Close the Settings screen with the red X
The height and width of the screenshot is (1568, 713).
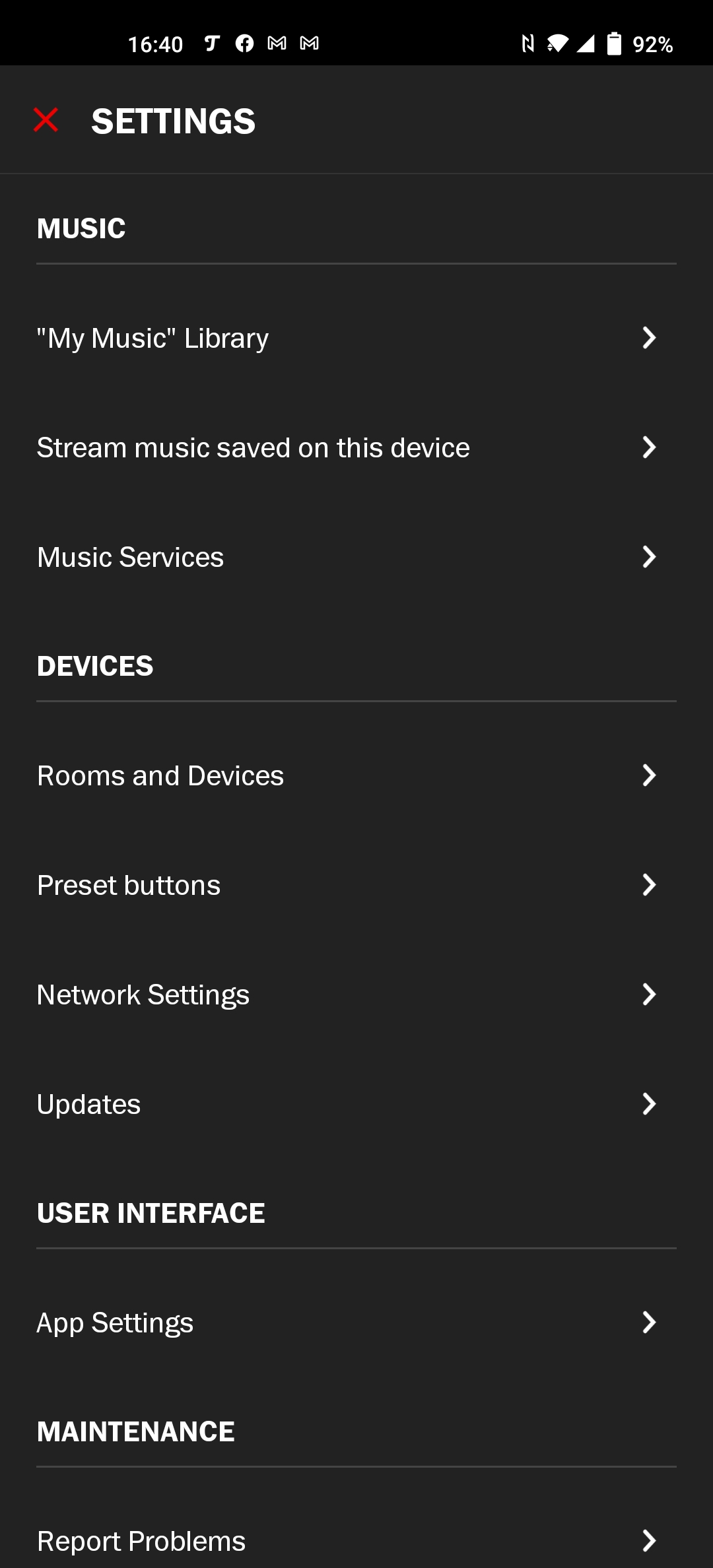[46, 120]
